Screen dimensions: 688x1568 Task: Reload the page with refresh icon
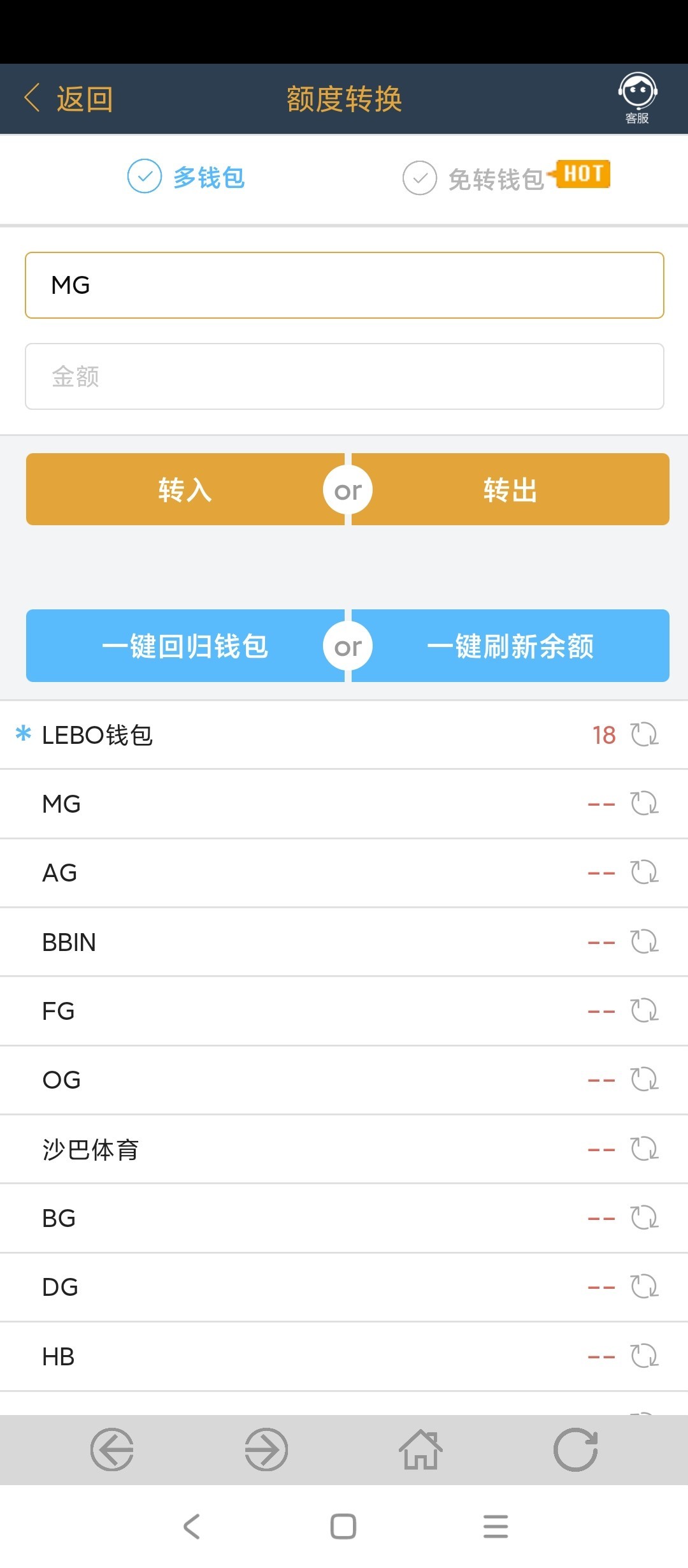click(x=576, y=1449)
